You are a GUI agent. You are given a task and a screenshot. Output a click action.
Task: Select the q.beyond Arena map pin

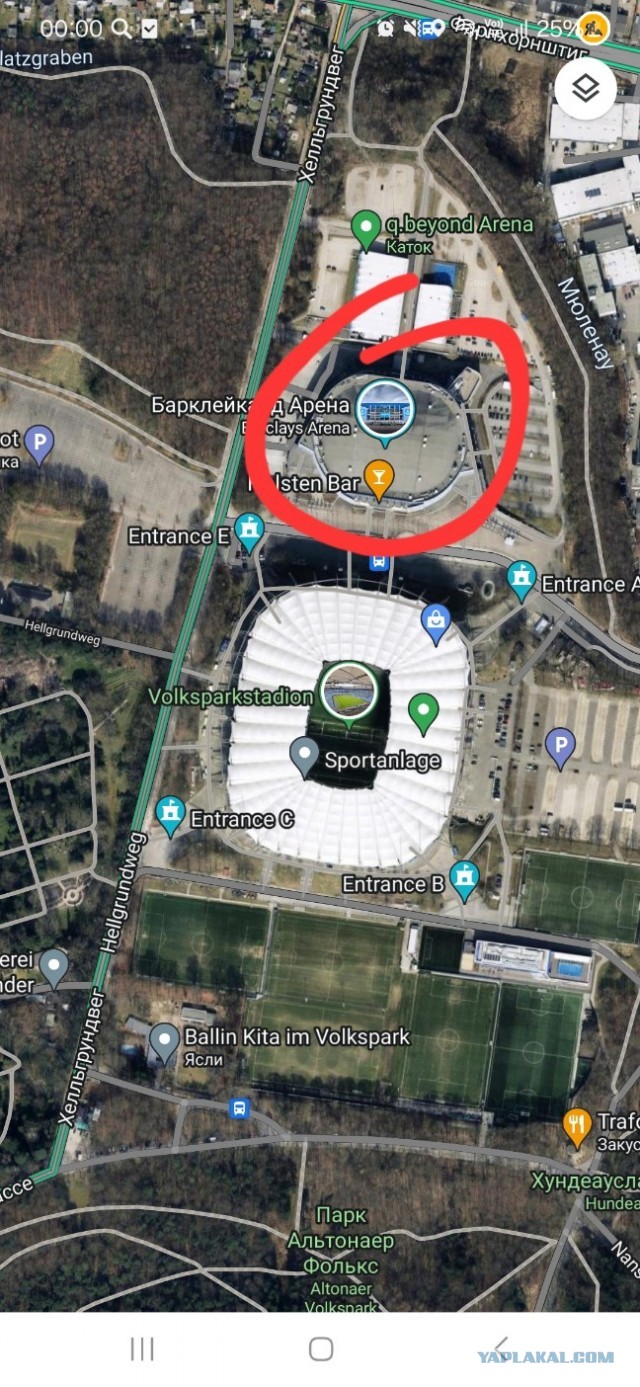367,229
